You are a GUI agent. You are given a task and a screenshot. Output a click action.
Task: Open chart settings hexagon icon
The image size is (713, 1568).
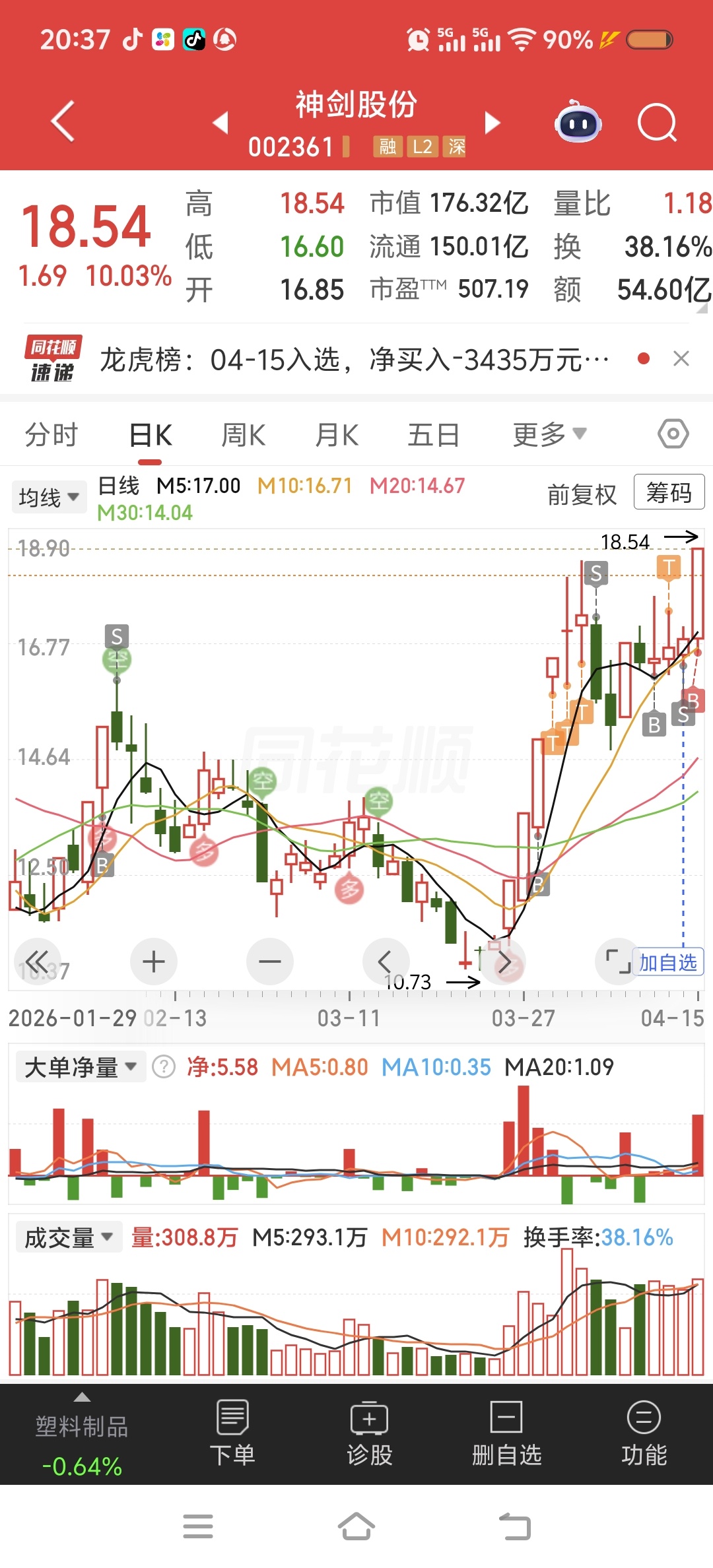[x=673, y=434]
